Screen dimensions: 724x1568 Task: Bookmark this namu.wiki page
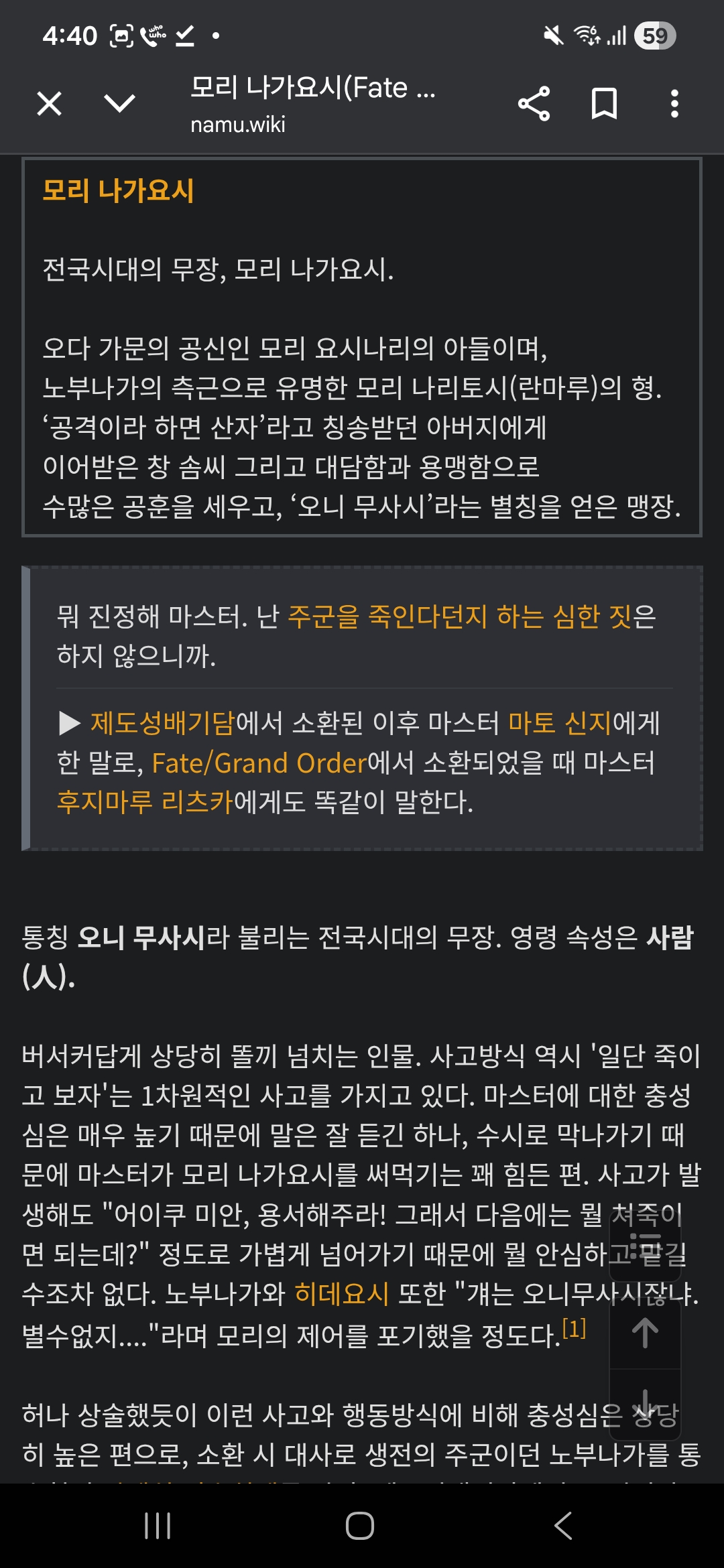pyautogui.click(x=604, y=104)
